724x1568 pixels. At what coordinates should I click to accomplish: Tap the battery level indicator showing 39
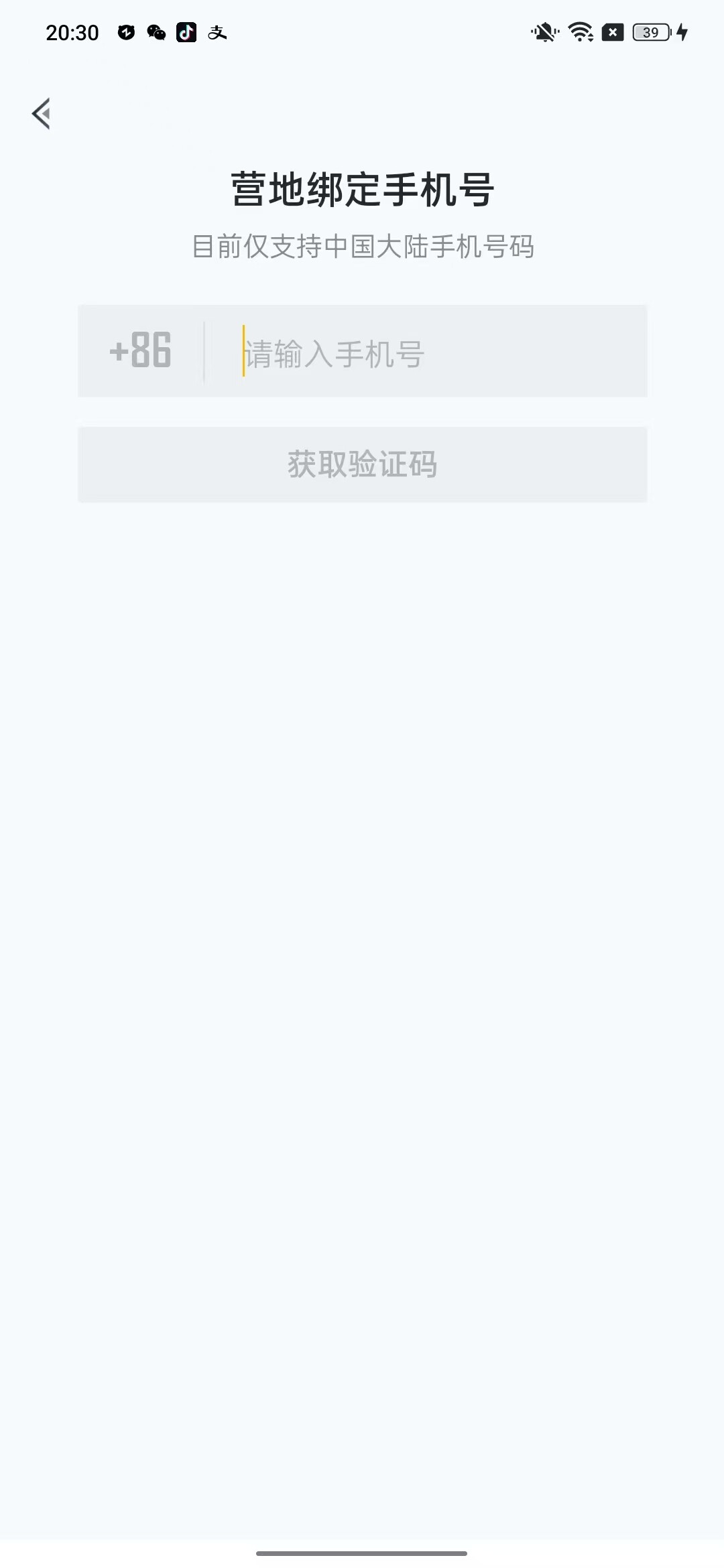click(x=649, y=31)
